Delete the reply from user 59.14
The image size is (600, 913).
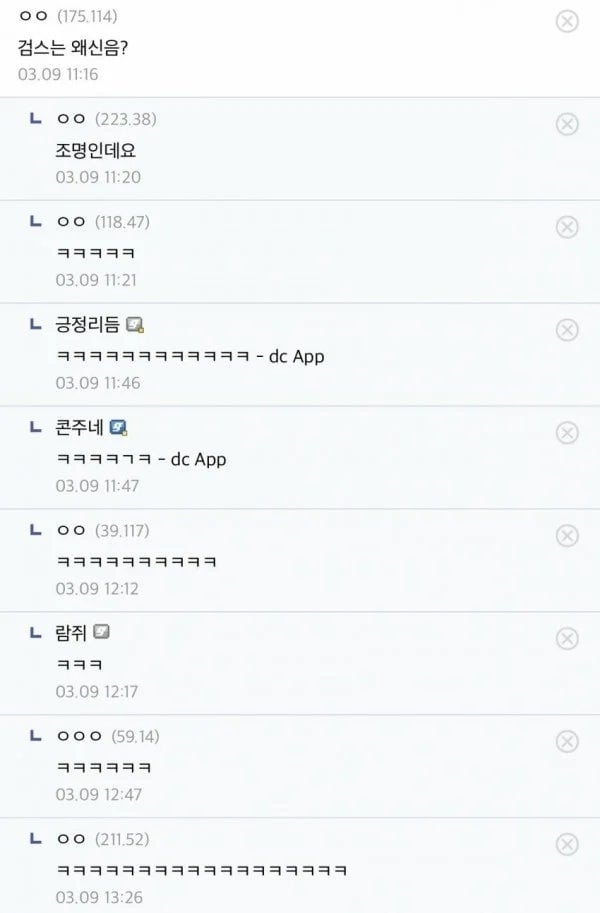(567, 741)
